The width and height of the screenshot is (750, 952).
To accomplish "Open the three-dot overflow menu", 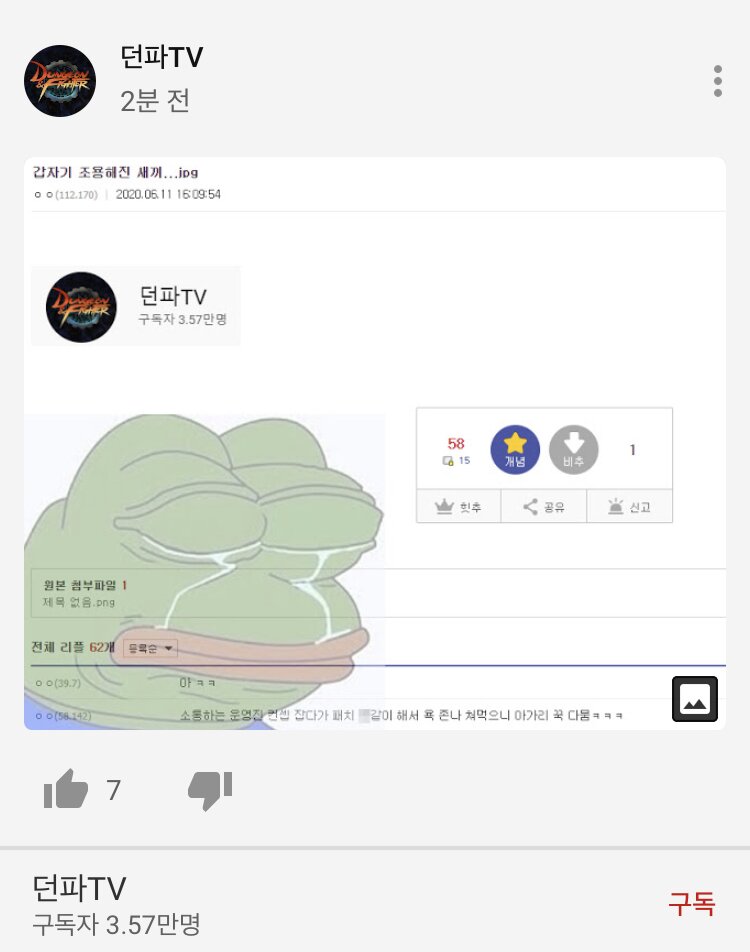I will [x=718, y=81].
